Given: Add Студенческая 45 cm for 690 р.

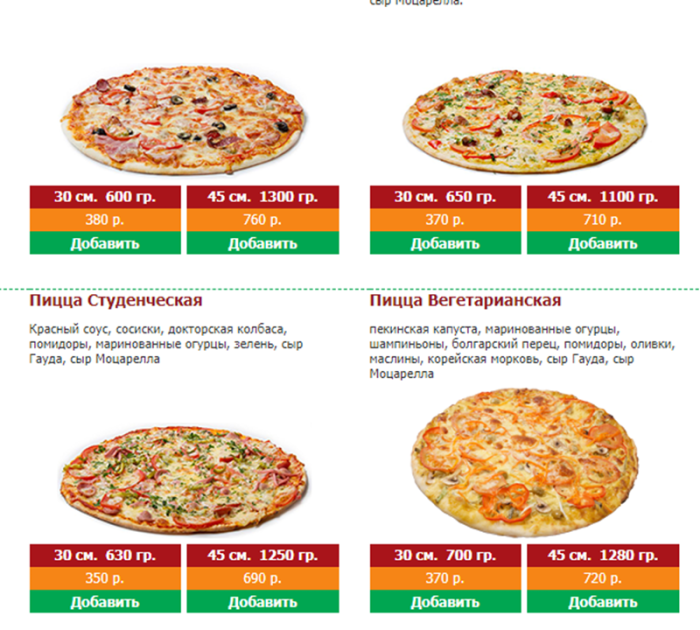Looking at the screenshot, I should coord(262,602).
